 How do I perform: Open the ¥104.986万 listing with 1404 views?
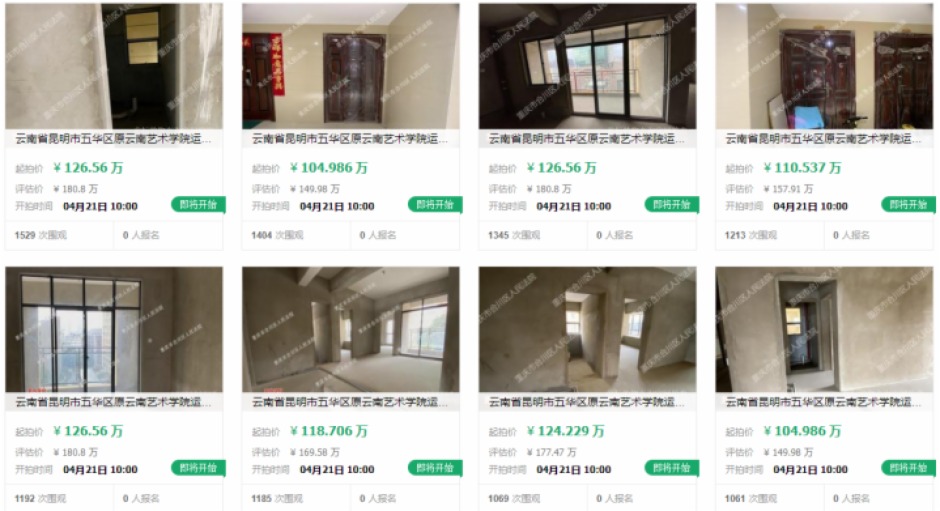[x=350, y=139]
